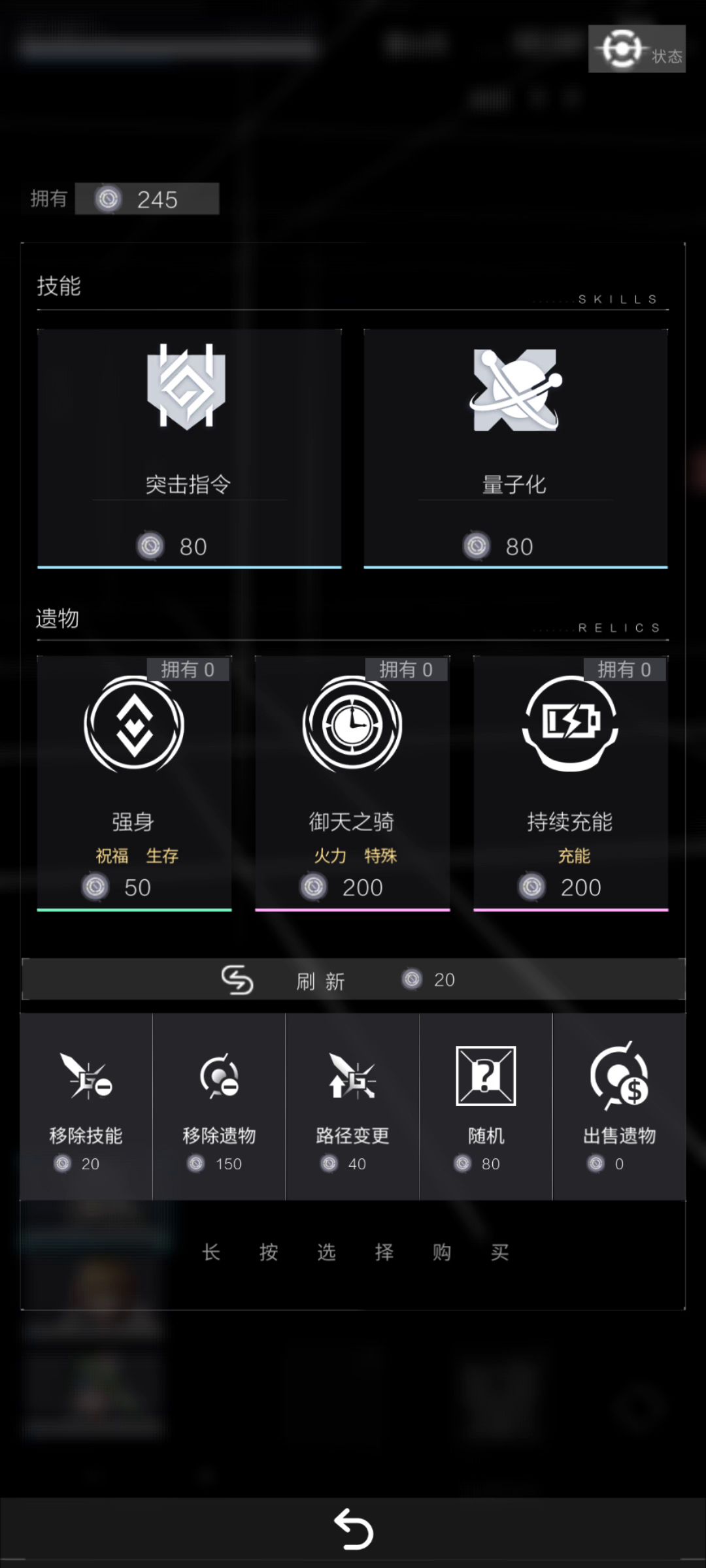Choose the 御天之骑 relic card

coord(352,783)
